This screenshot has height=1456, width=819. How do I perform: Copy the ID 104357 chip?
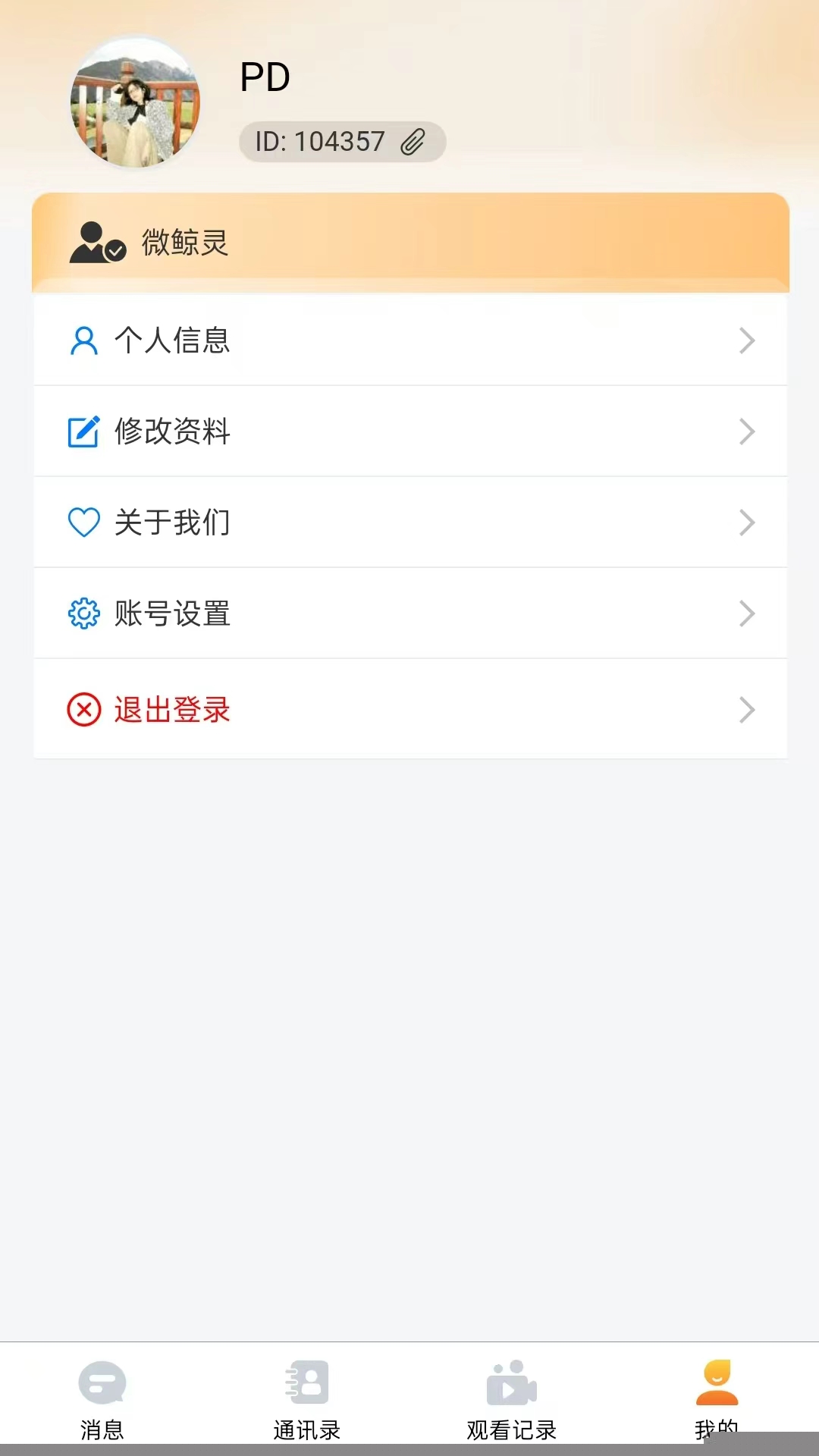[x=342, y=142]
